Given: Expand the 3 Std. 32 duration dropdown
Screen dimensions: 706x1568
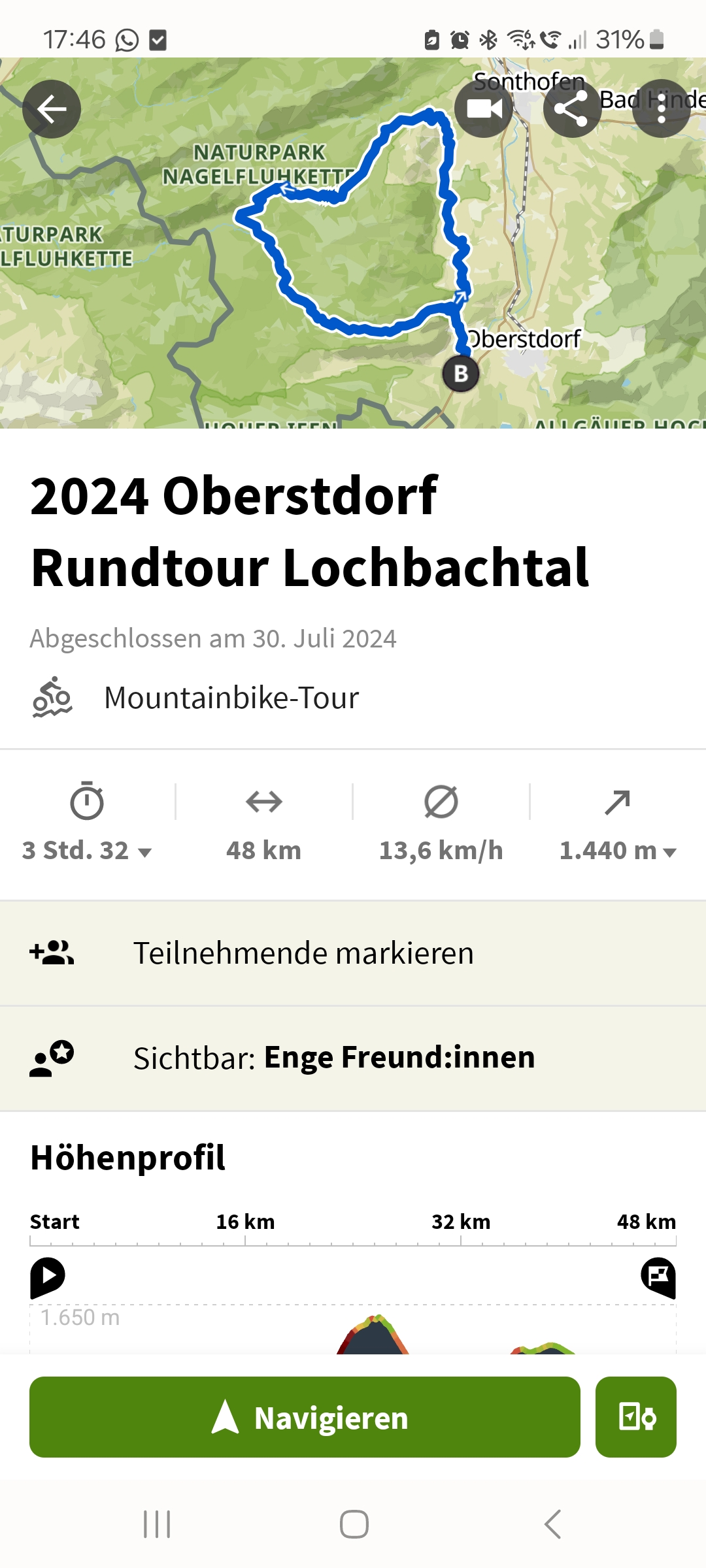Looking at the screenshot, I should tap(87, 851).
